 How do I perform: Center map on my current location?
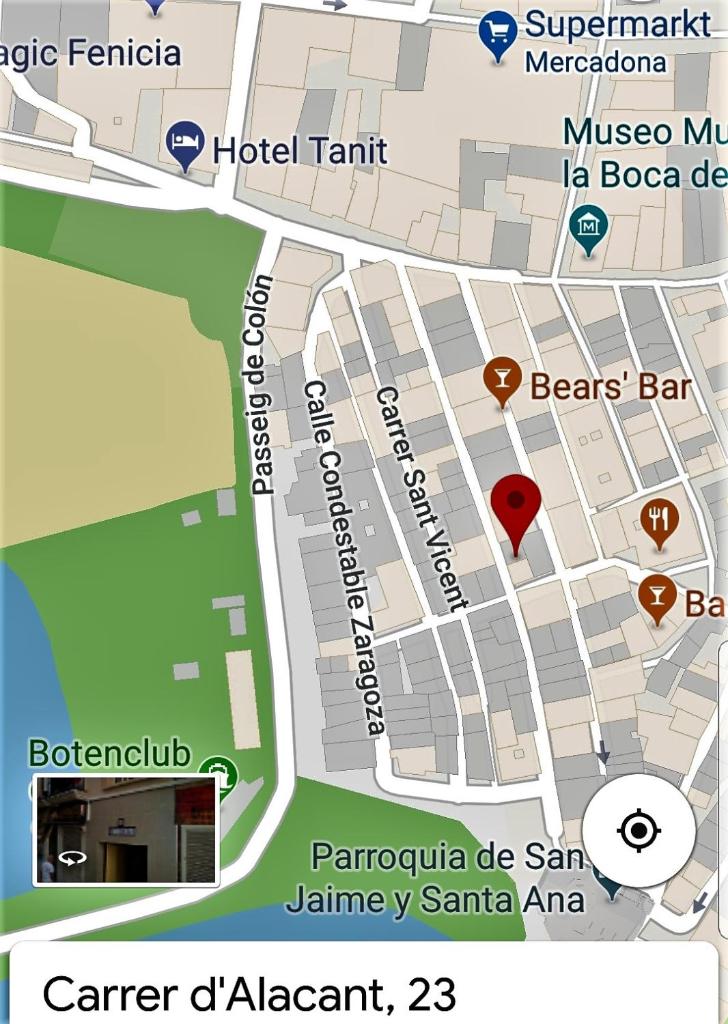pos(639,830)
